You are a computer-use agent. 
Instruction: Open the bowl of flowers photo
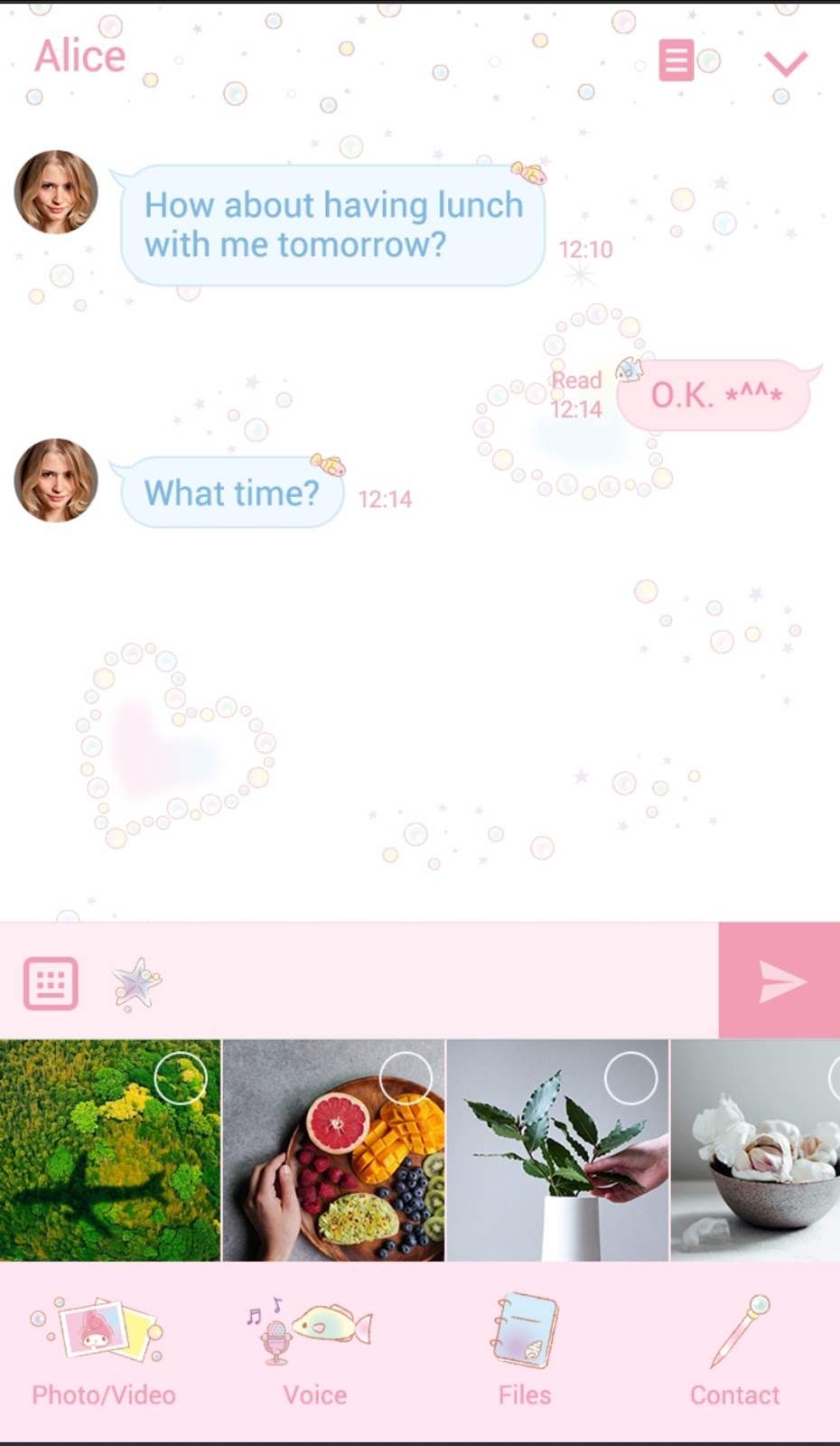[x=755, y=1150]
